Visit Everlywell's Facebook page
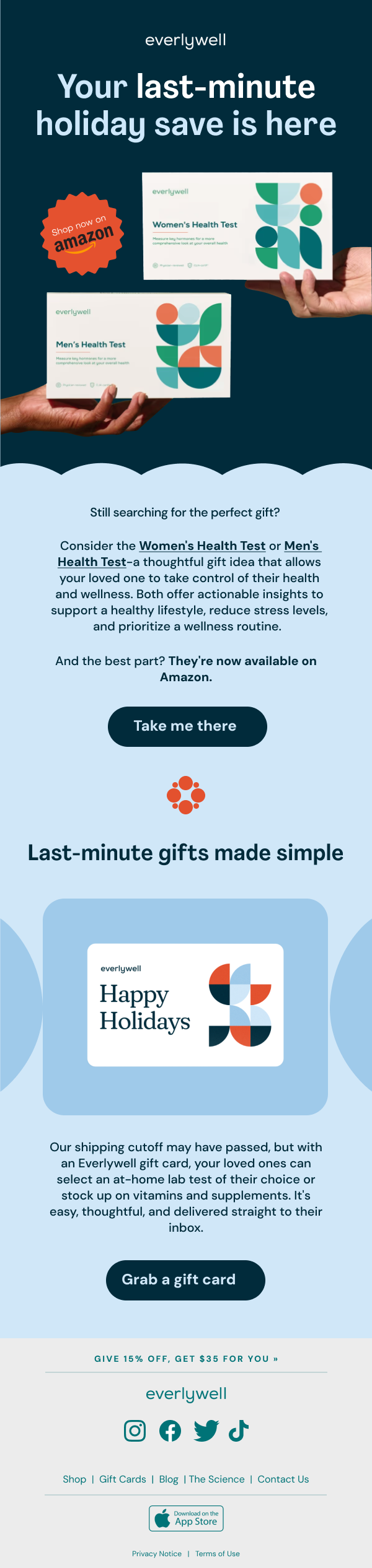 click(x=170, y=1431)
